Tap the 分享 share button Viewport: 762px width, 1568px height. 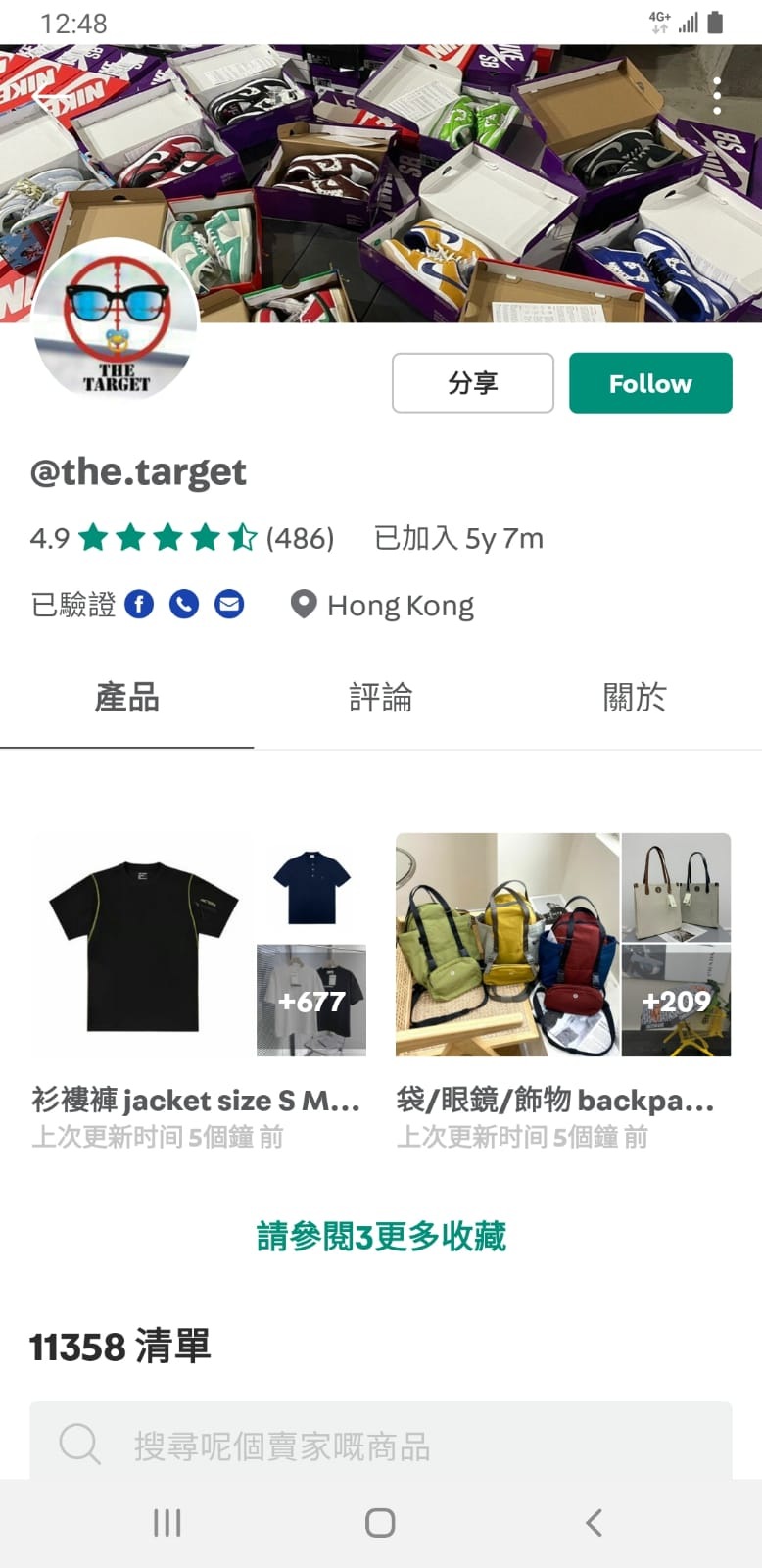[x=473, y=382]
